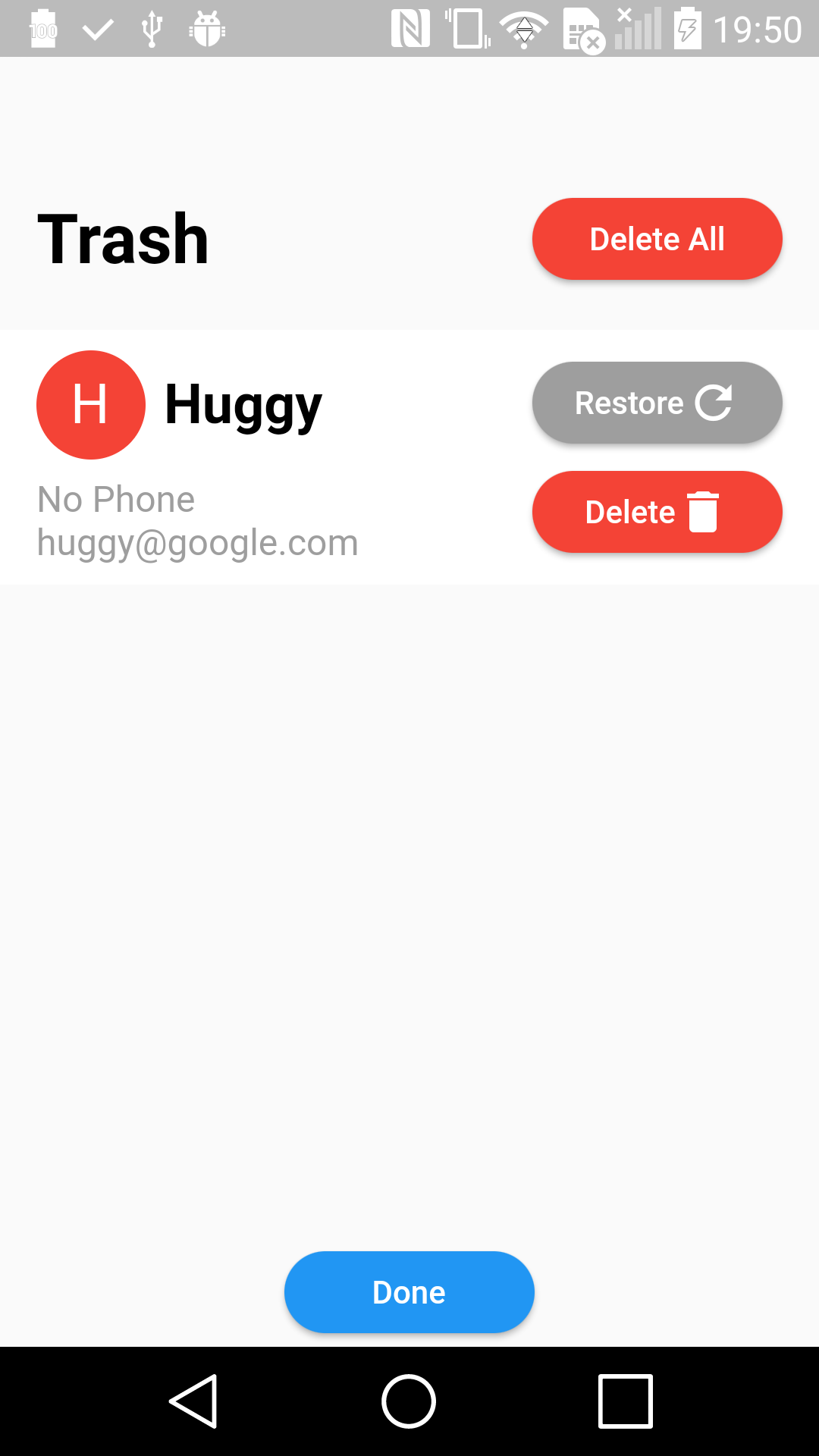Tap the blue Done button
The image size is (819, 1456).
(x=409, y=1292)
